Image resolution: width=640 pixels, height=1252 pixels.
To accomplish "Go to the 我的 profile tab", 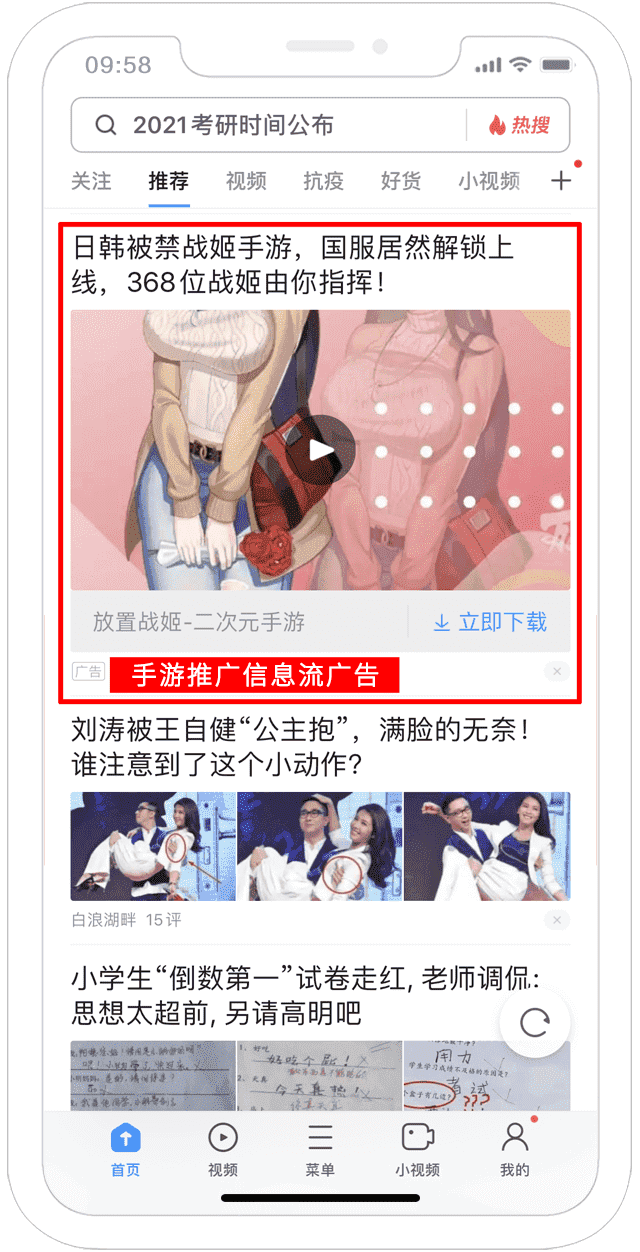I will pyautogui.click(x=514, y=1150).
